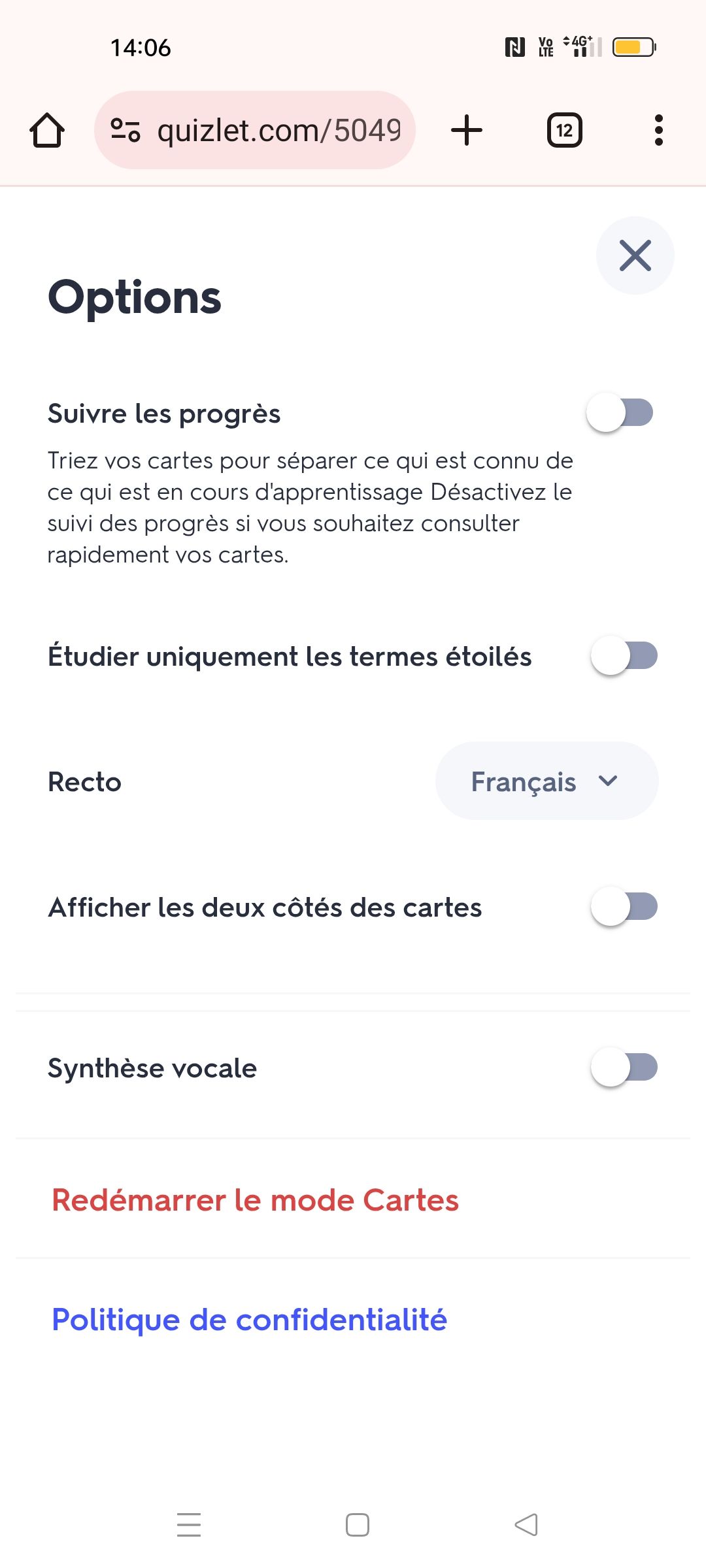This screenshot has height=1568, width=706.
Task: Turn on Afficher les deux côtés des cartes
Action: 624,907
